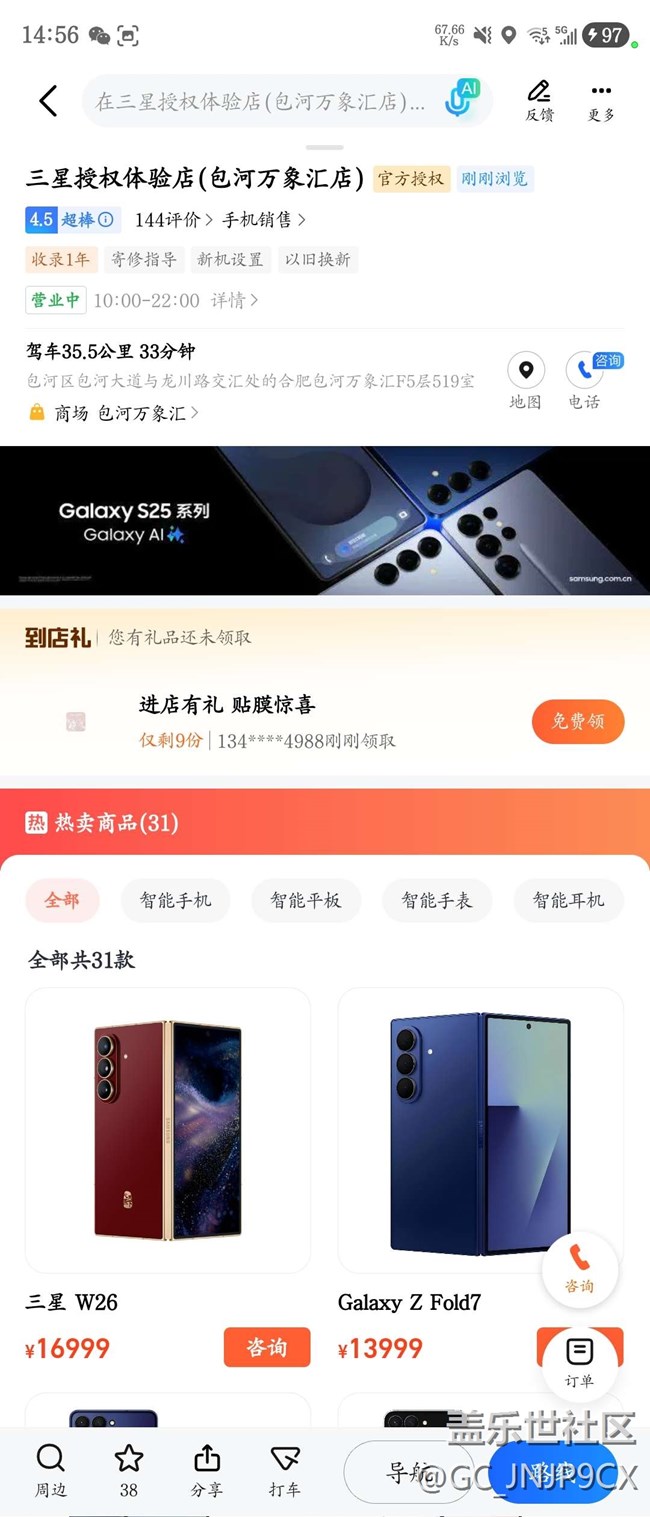The height and width of the screenshot is (1517, 650).
Task: Go back using the back arrow
Action: point(48,101)
